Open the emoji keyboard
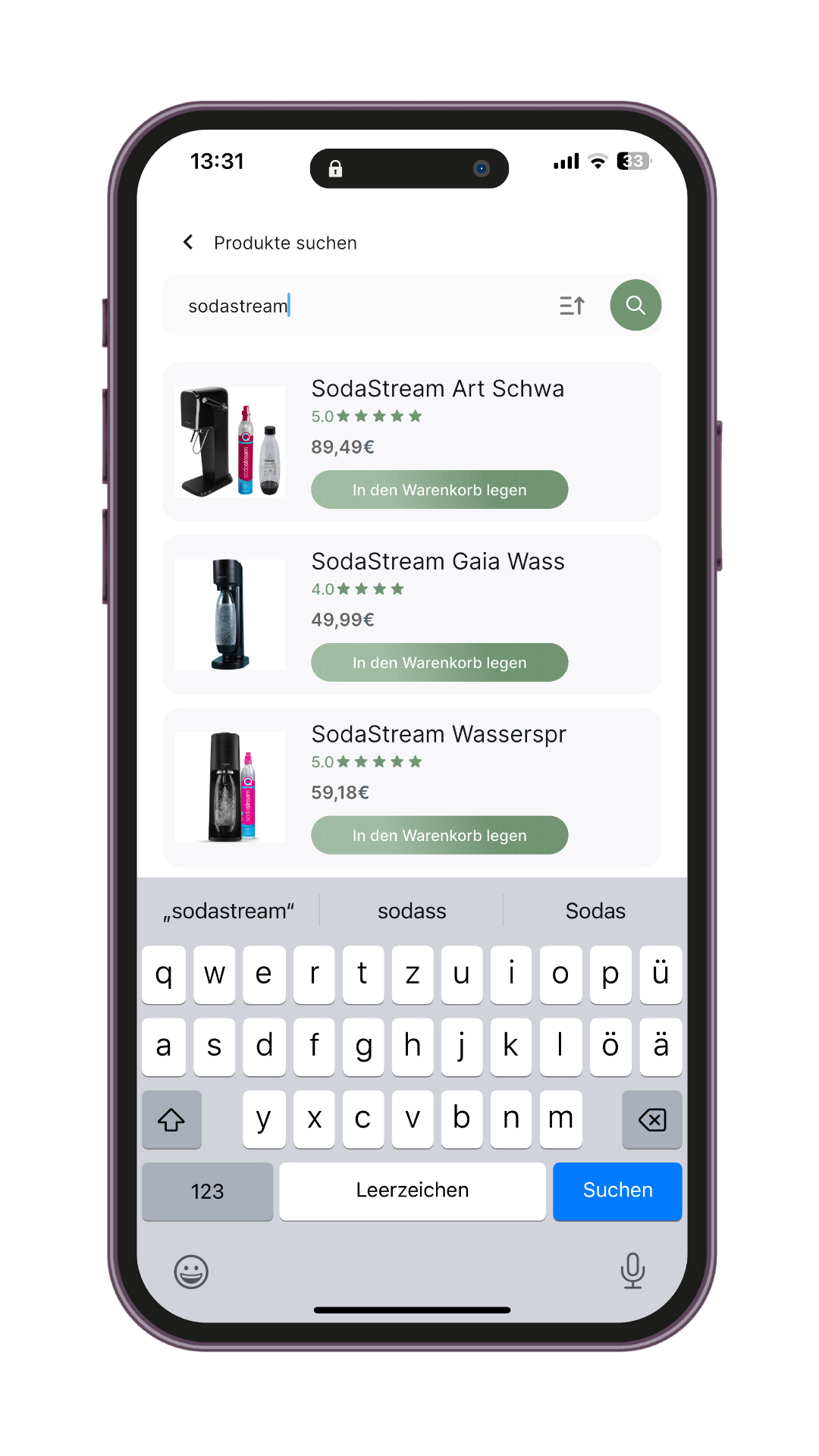This screenshot has height=1456, width=819. 191,1272
